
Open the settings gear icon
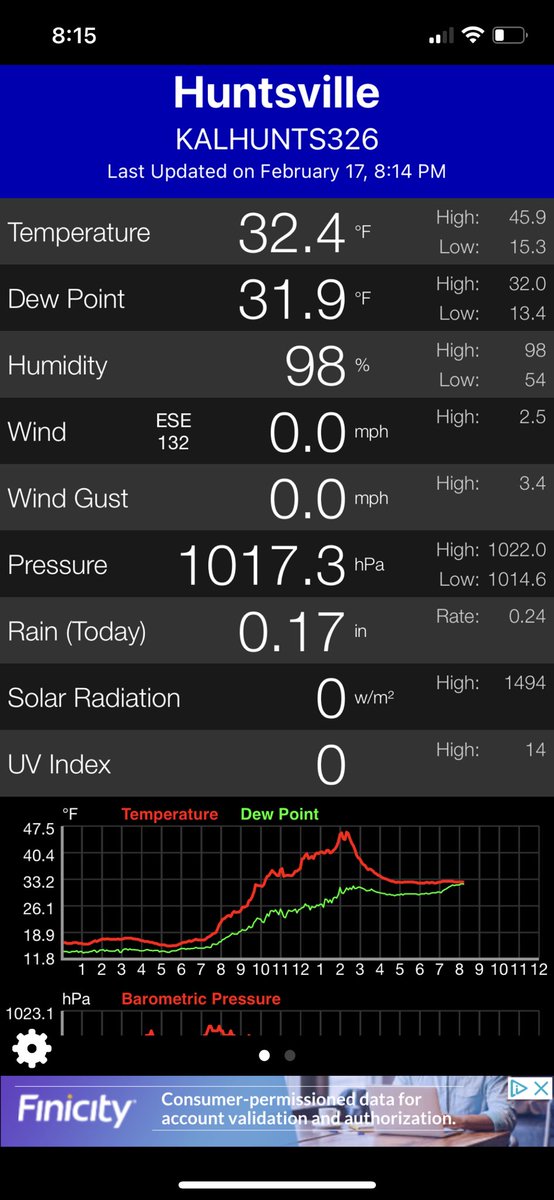pos(32,1049)
